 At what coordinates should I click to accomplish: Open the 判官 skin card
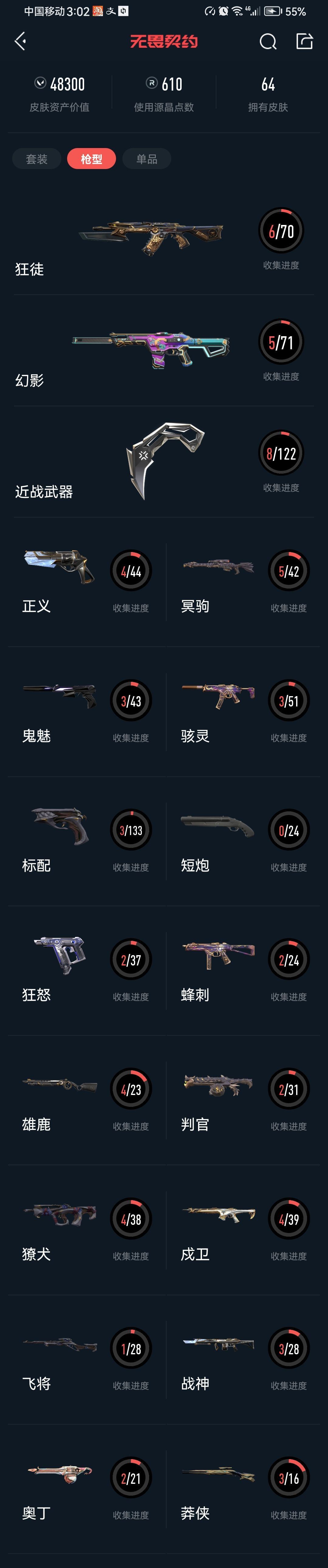(x=243, y=1100)
